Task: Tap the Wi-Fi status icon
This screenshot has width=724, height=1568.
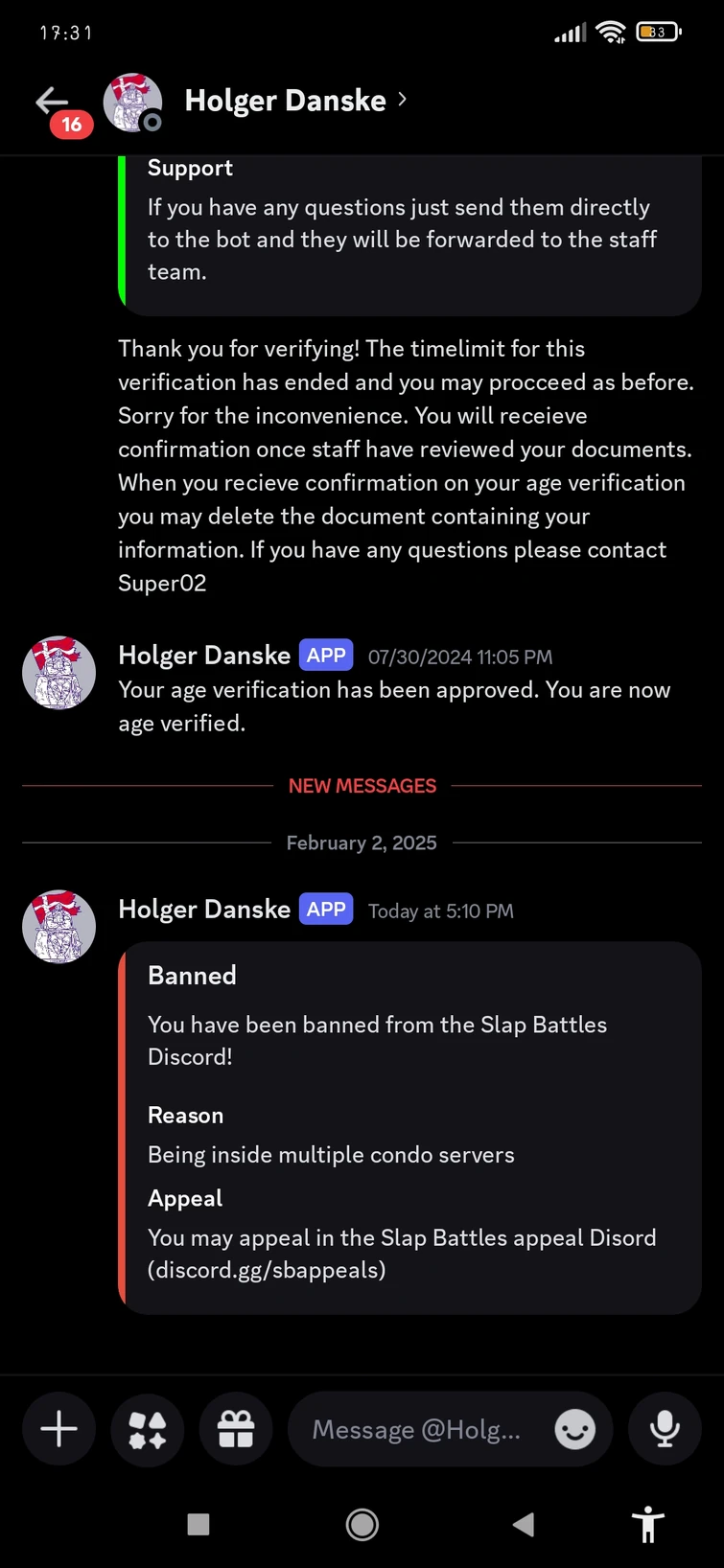Action: point(612,32)
